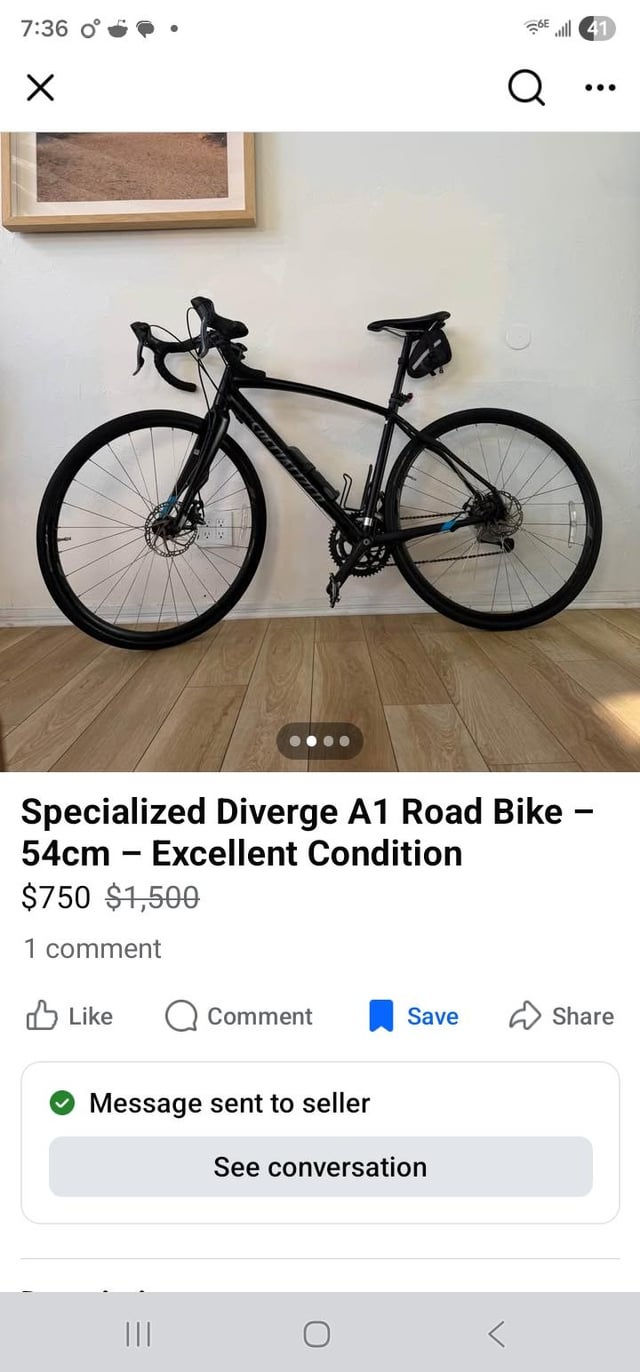640x1372 pixels.
Task: Tap See conversation with the seller
Action: pos(320,1167)
